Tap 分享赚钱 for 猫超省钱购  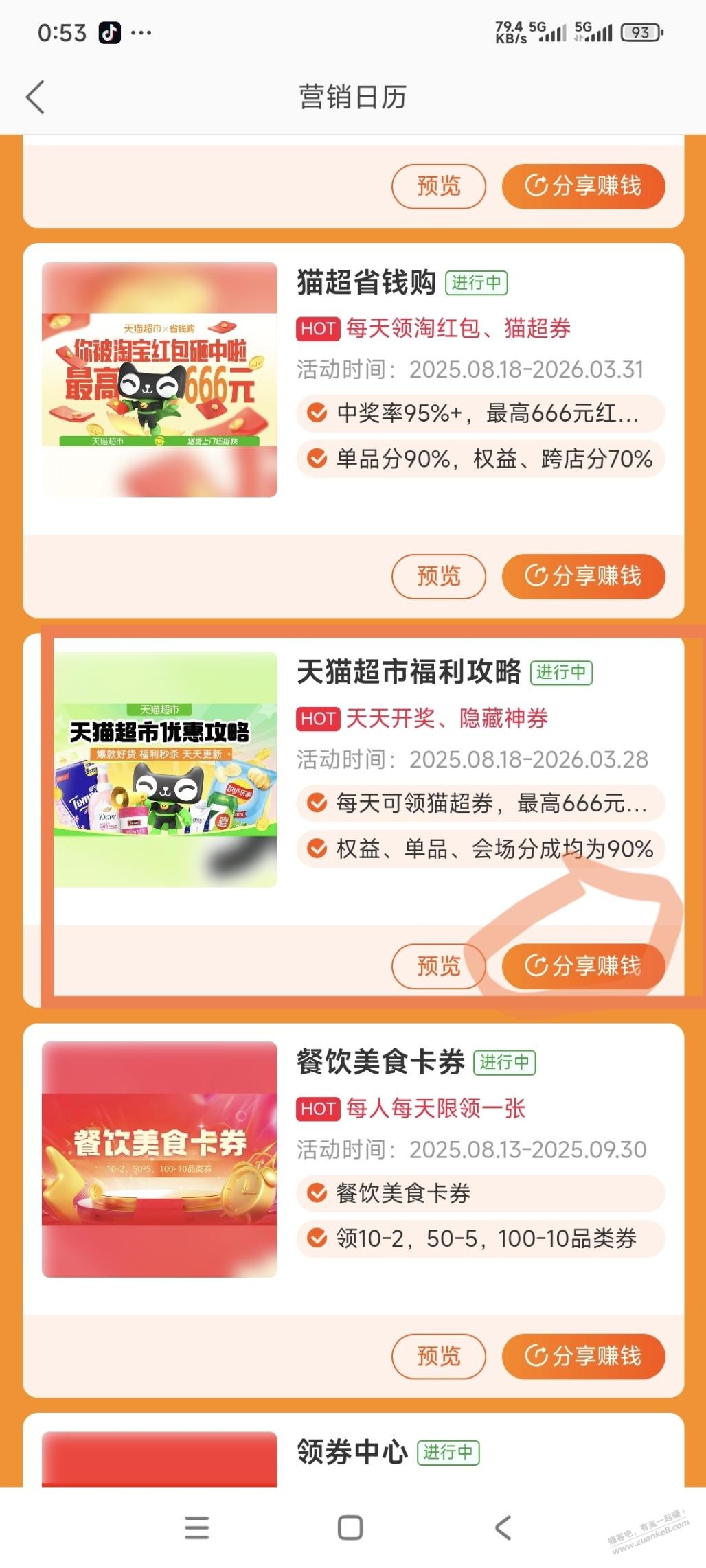(583, 576)
